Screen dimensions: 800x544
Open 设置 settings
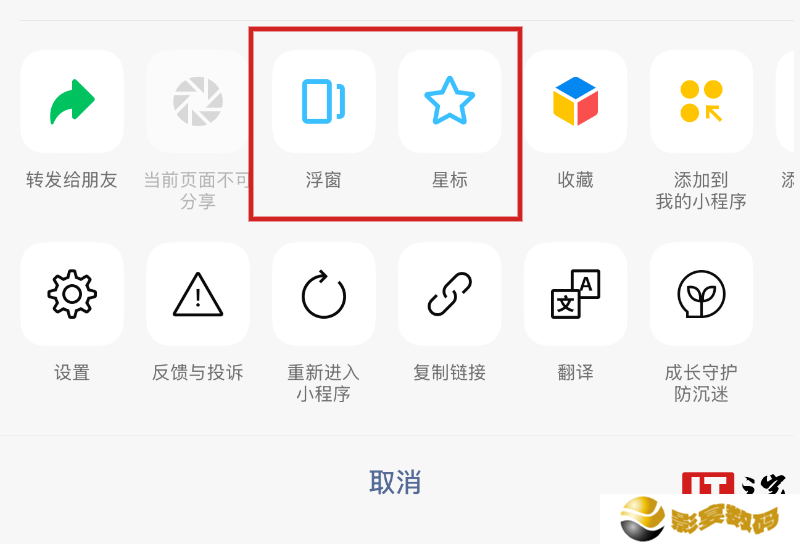(x=72, y=294)
